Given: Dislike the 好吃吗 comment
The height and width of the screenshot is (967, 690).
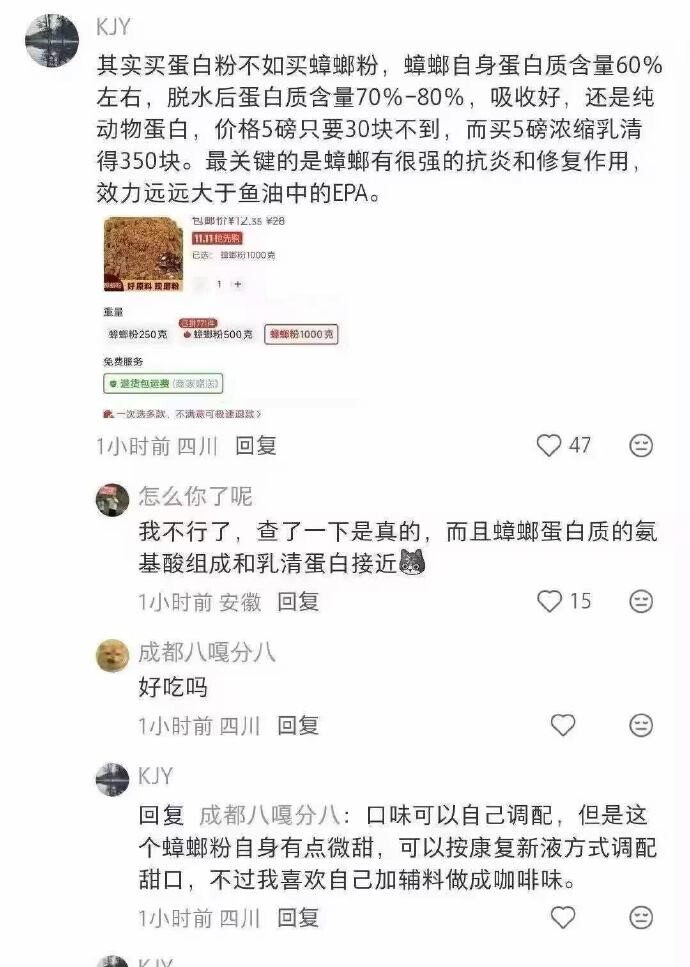Looking at the screenshot, I should 641,725.
